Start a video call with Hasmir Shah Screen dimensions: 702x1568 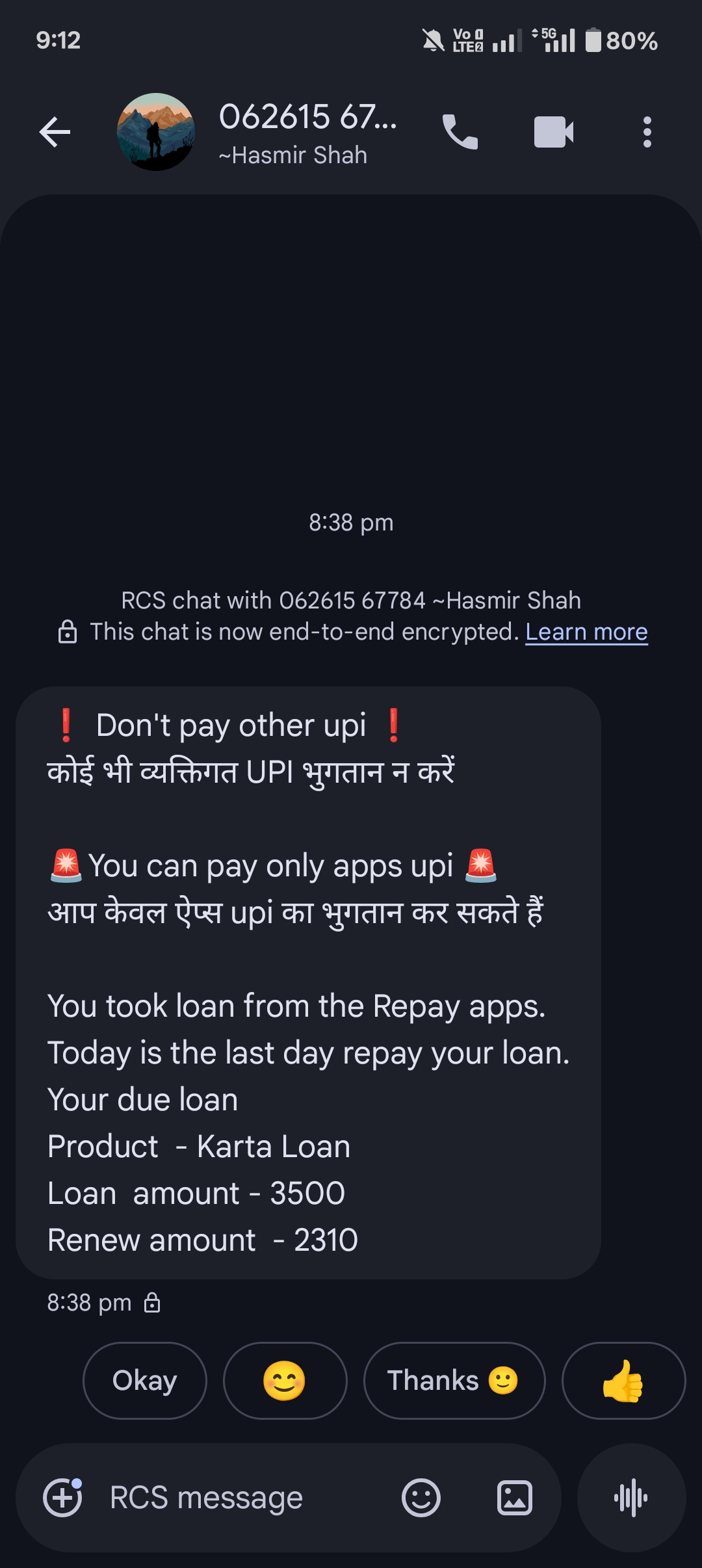click(554, 133)
